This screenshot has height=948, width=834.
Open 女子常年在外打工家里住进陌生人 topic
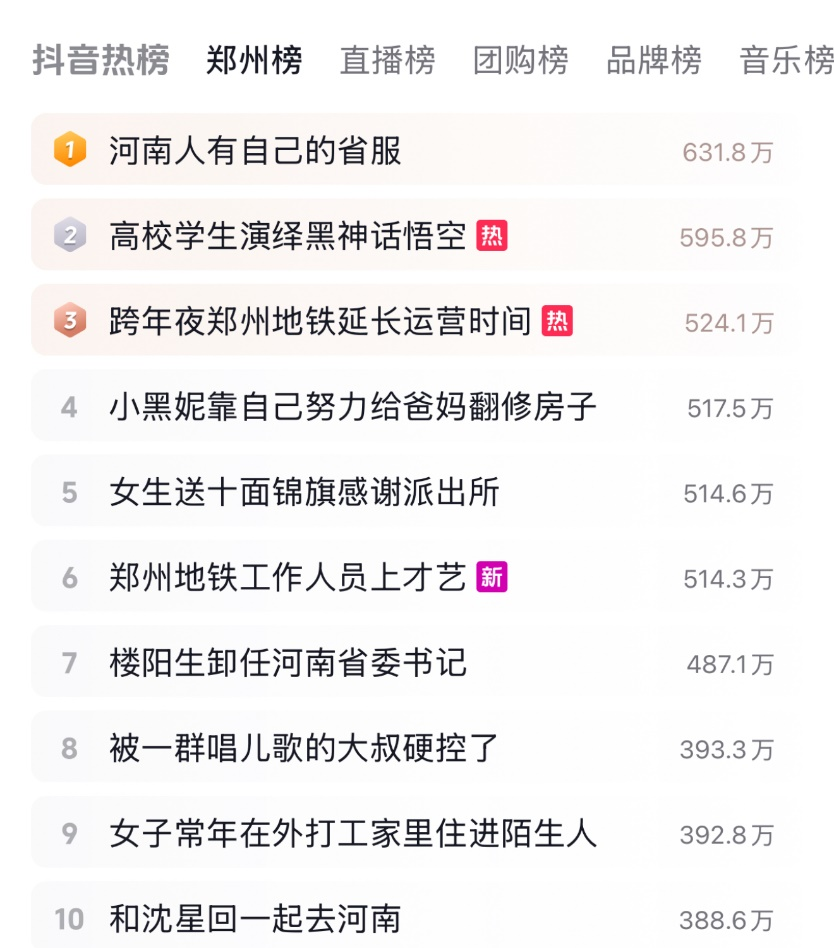pos(353,833)
